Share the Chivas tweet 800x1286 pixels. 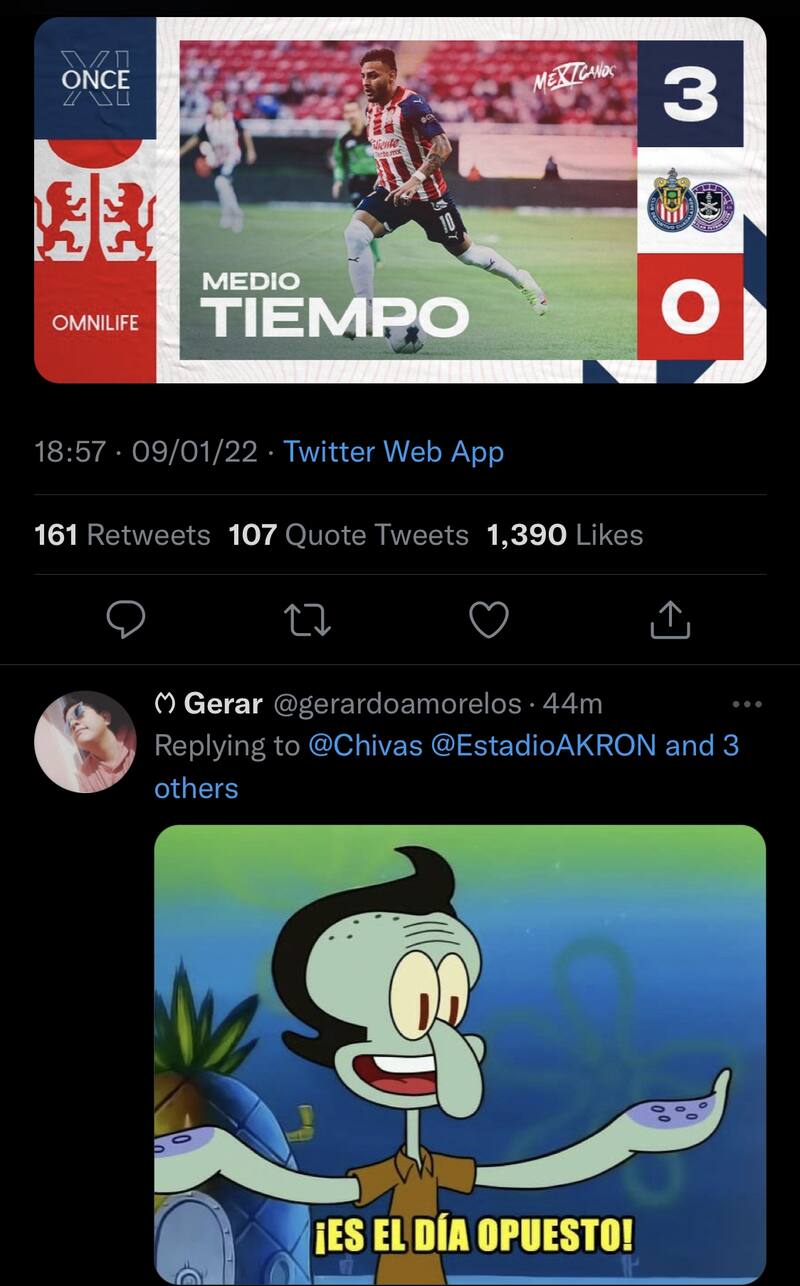pyautogui.click(x=670, y=621)
